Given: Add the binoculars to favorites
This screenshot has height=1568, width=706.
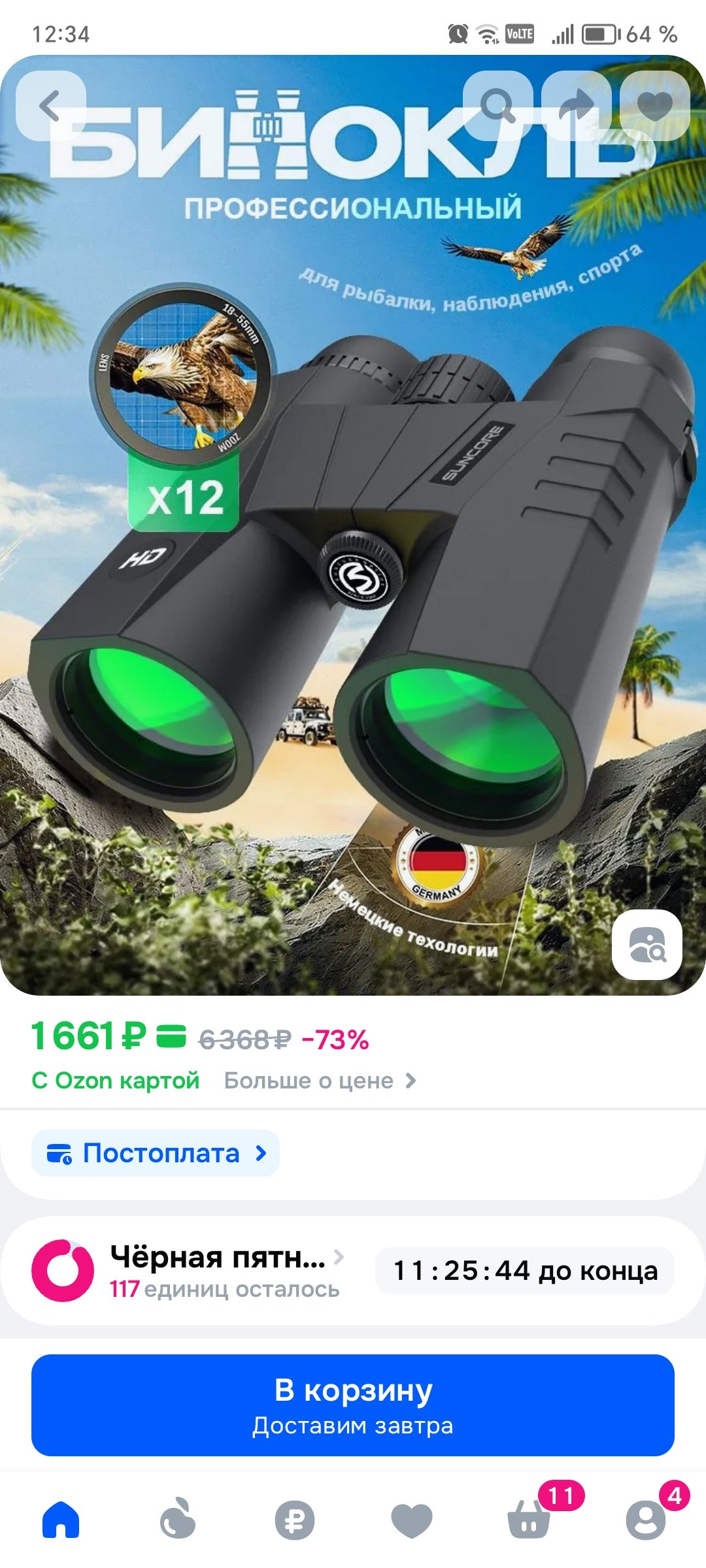Looking at the screenshot, I should pos(654,106).
